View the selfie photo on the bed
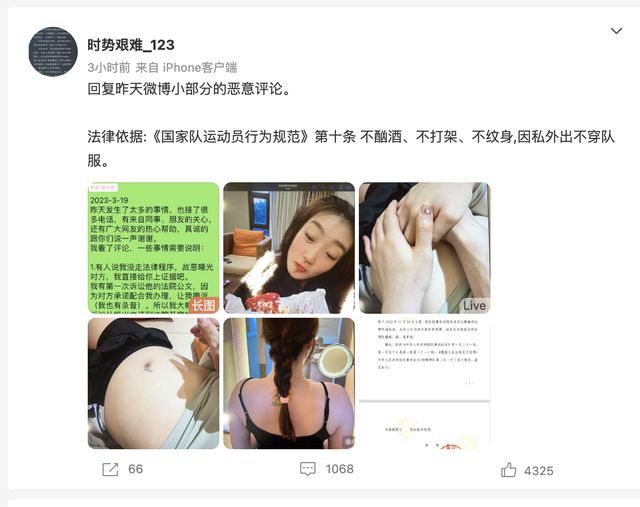The width and height of the screenshot is (640, 507). [289, 248]
